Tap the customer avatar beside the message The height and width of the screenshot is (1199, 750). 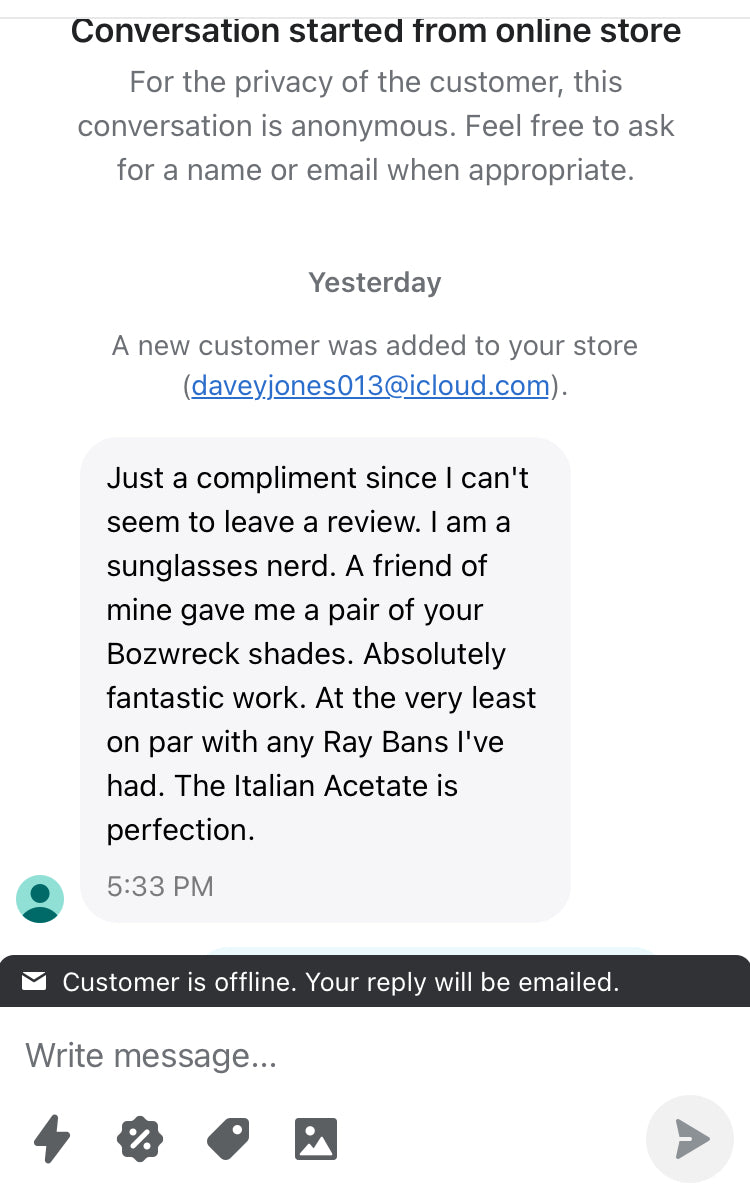pos(40,899)
